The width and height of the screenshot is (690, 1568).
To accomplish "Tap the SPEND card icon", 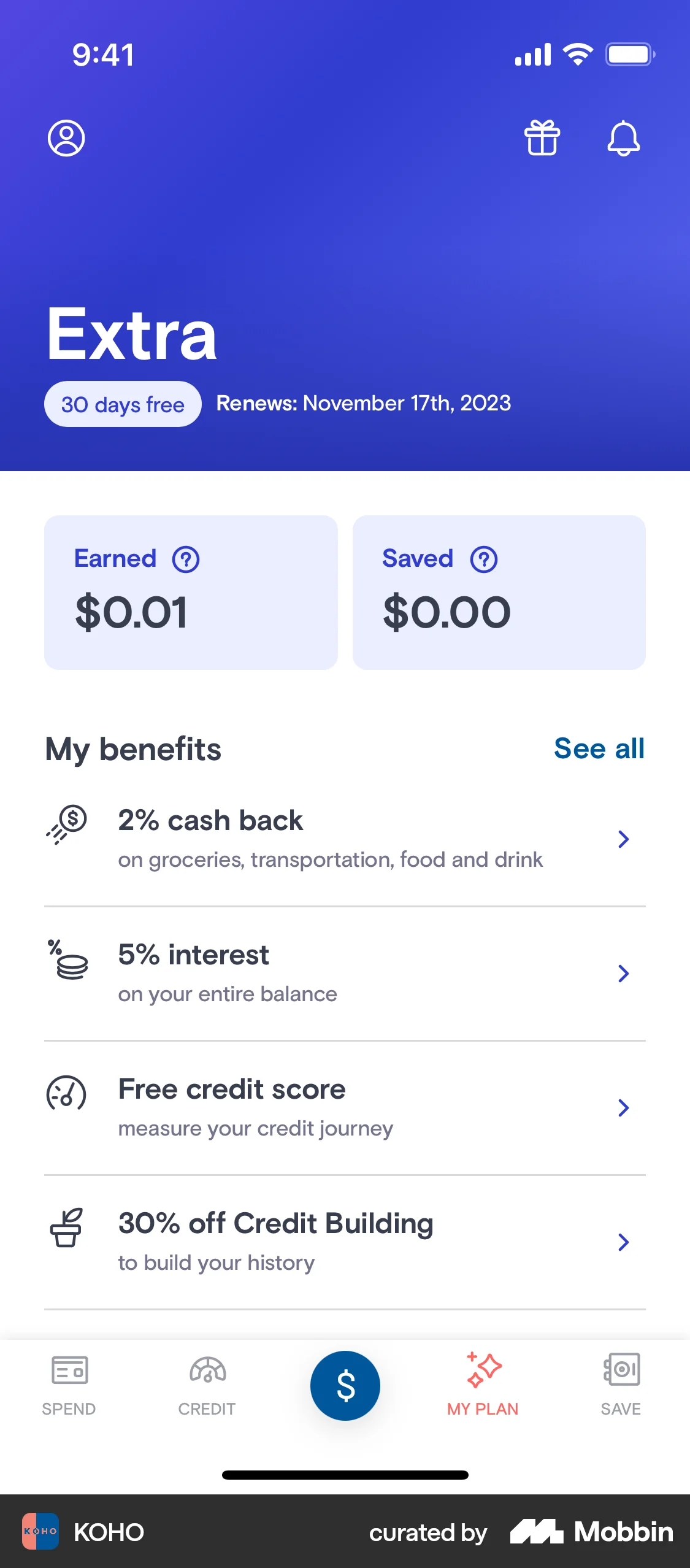I will (69, 1369).
